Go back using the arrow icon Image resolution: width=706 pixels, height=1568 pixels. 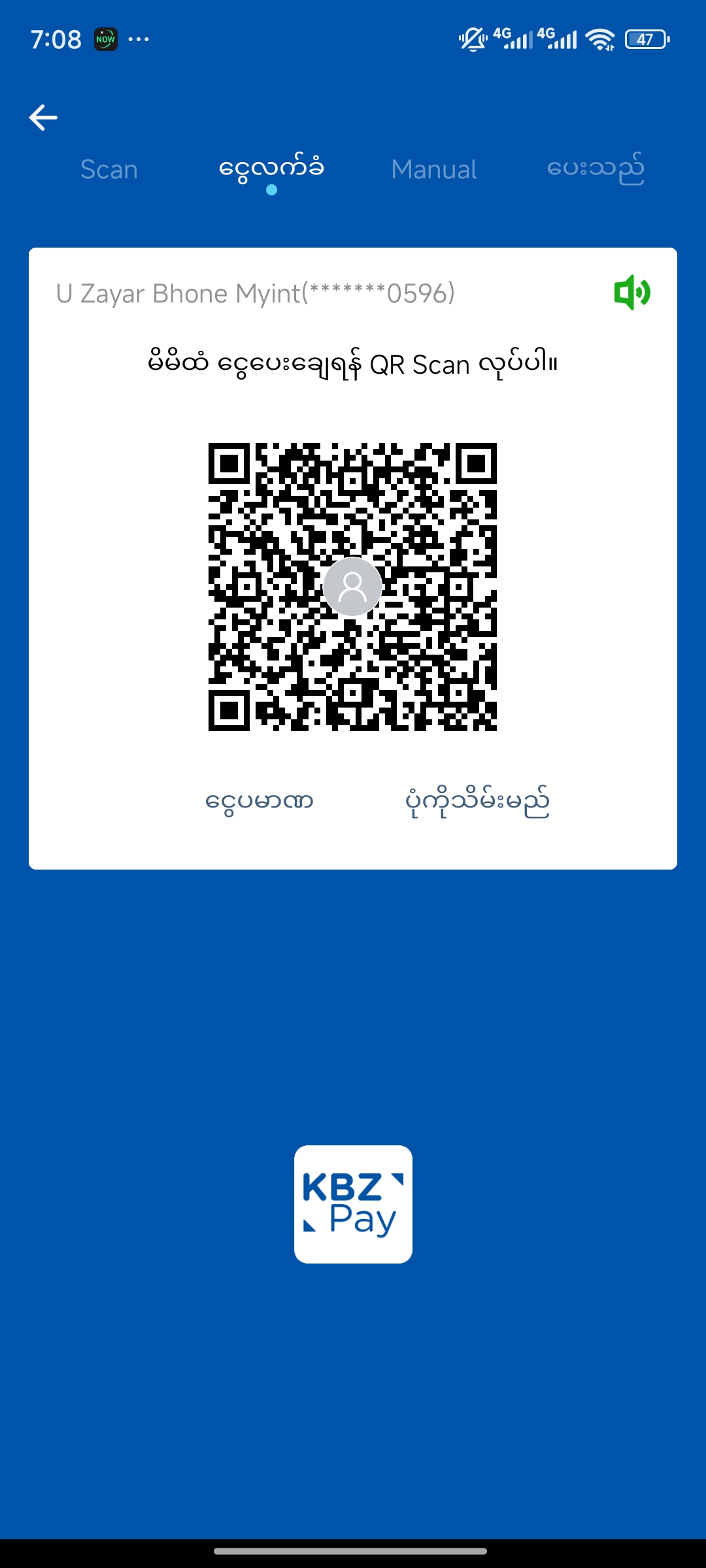44,118
